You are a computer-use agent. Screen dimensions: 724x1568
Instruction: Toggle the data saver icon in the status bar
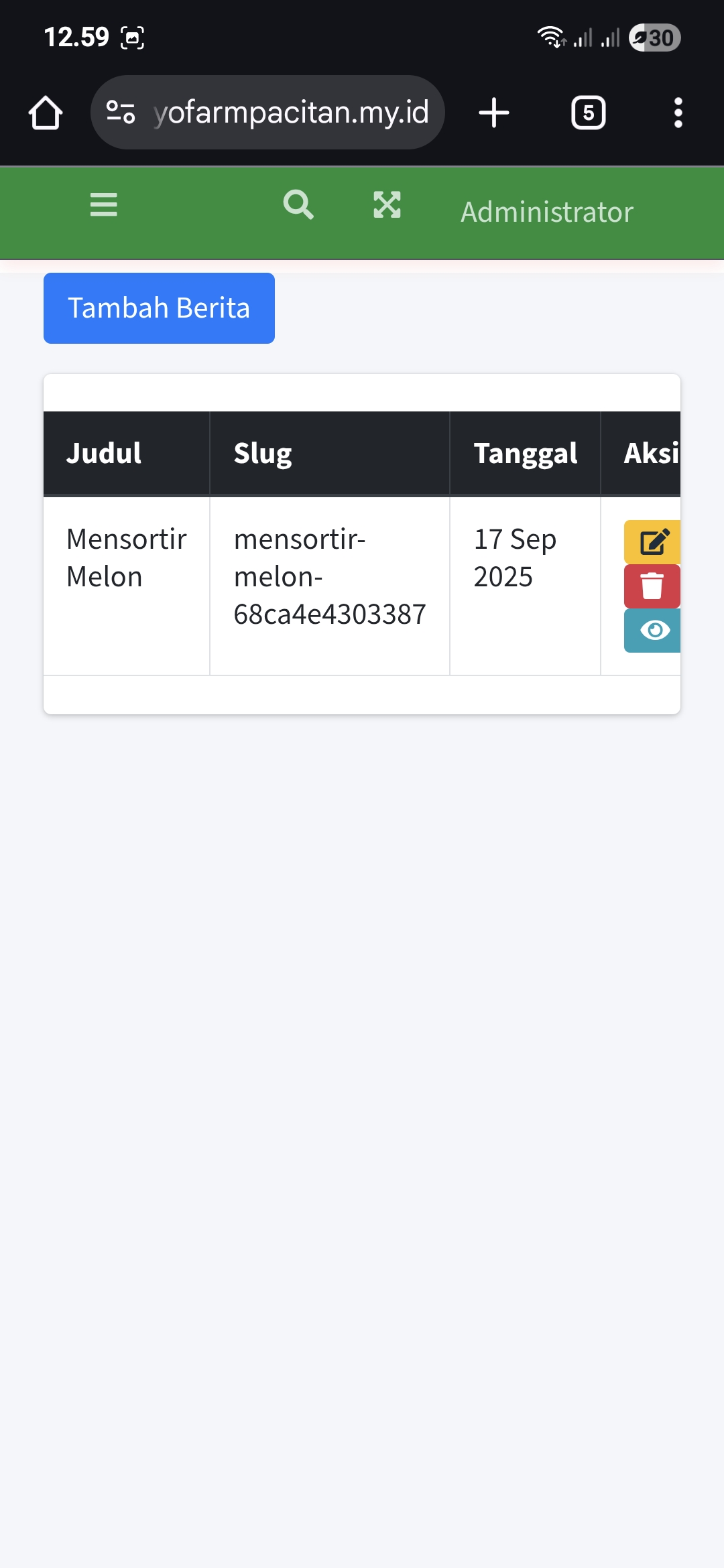point(642,38)
